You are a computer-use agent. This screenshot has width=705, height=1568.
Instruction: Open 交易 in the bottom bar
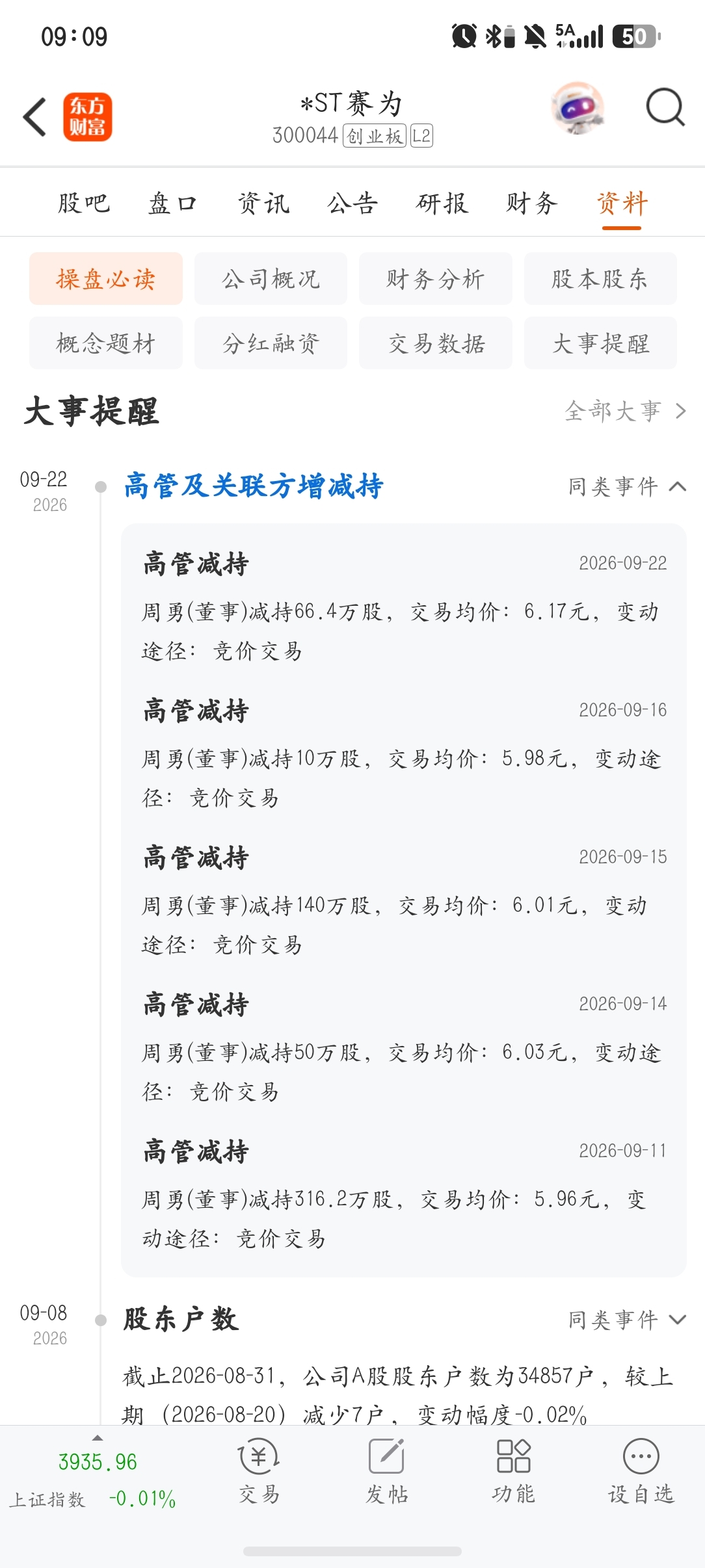pos(259,1472)
